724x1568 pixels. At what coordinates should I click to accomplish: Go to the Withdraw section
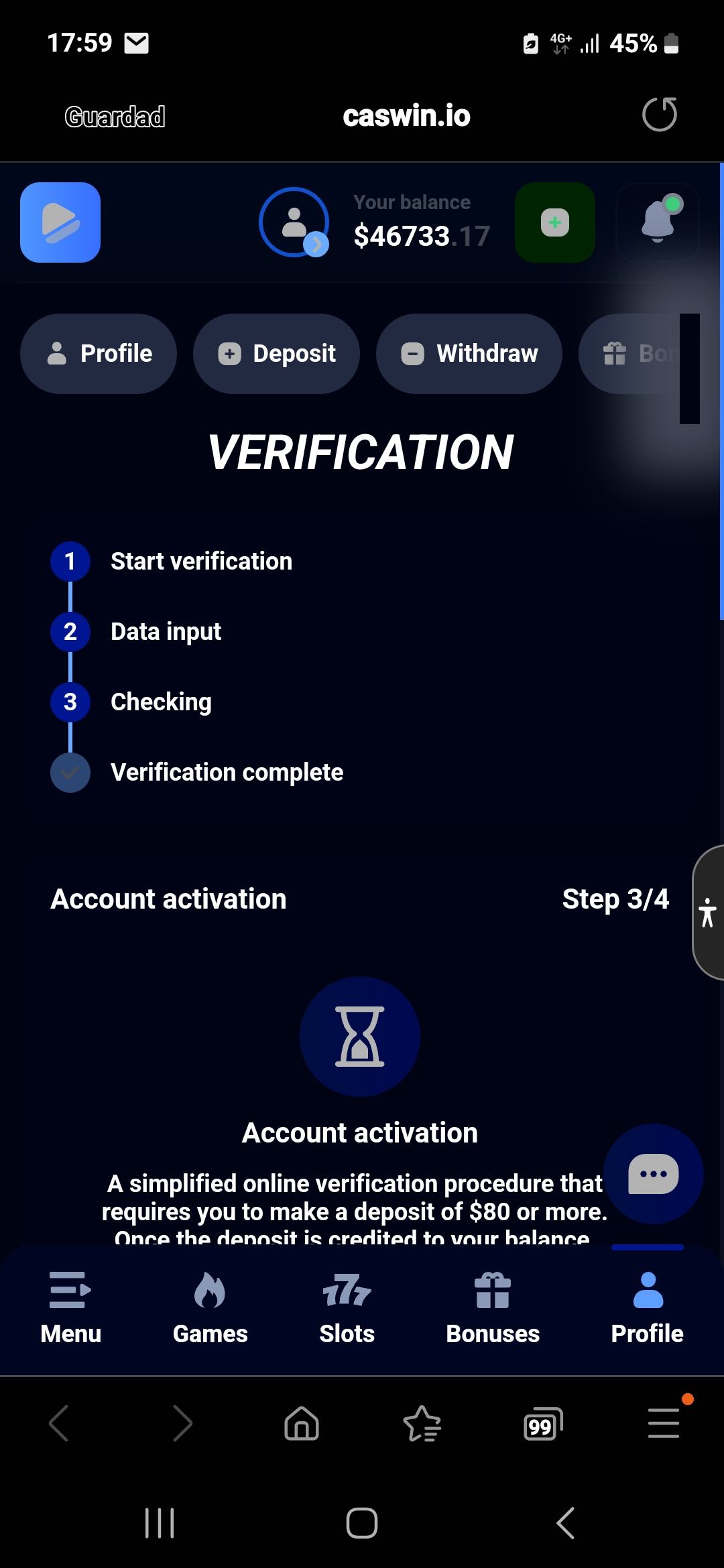tap(469, 354)
